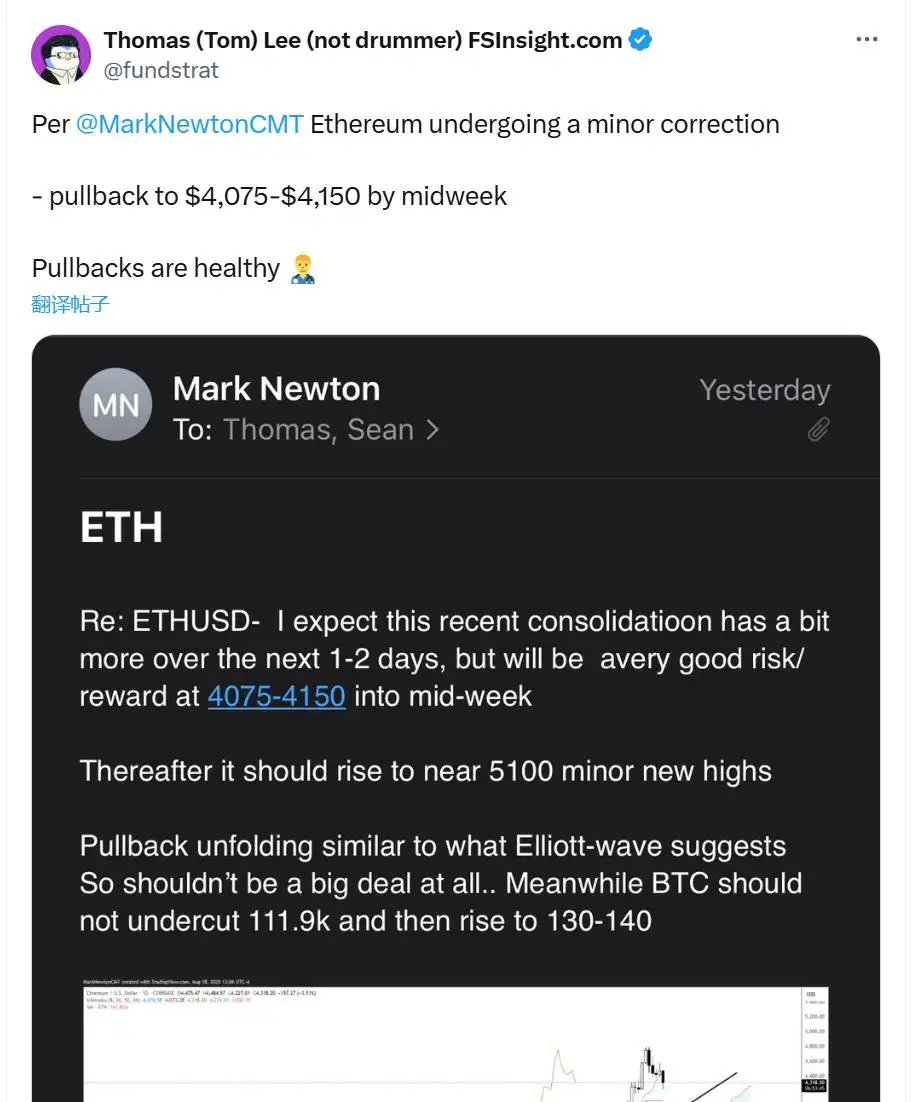
Task: Open the tweet's more options ellipsis menu
Action: (x=867, y=38)
